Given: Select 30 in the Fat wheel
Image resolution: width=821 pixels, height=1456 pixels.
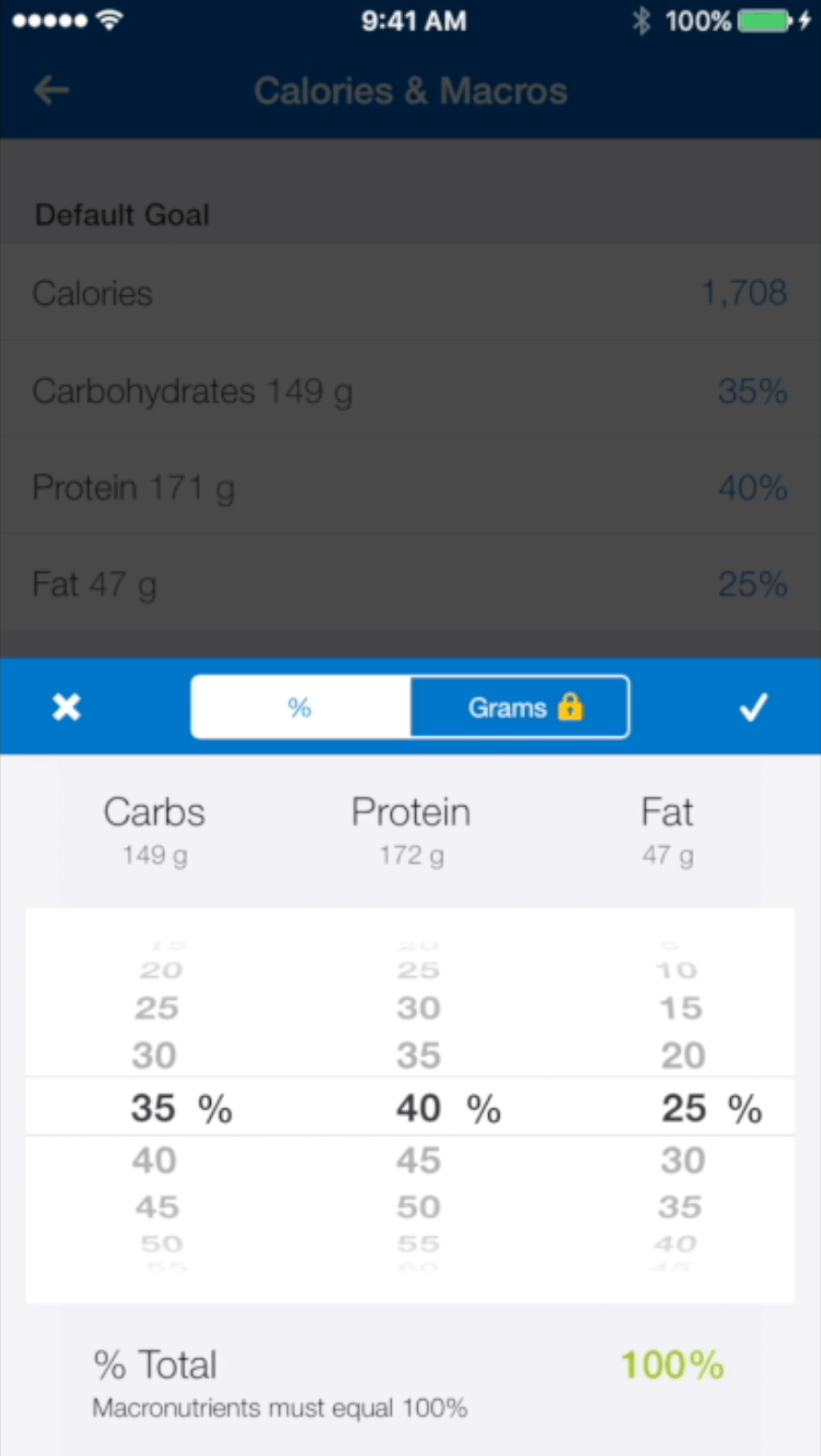Looking at the screenshot, I should [x=682, y=1161].
